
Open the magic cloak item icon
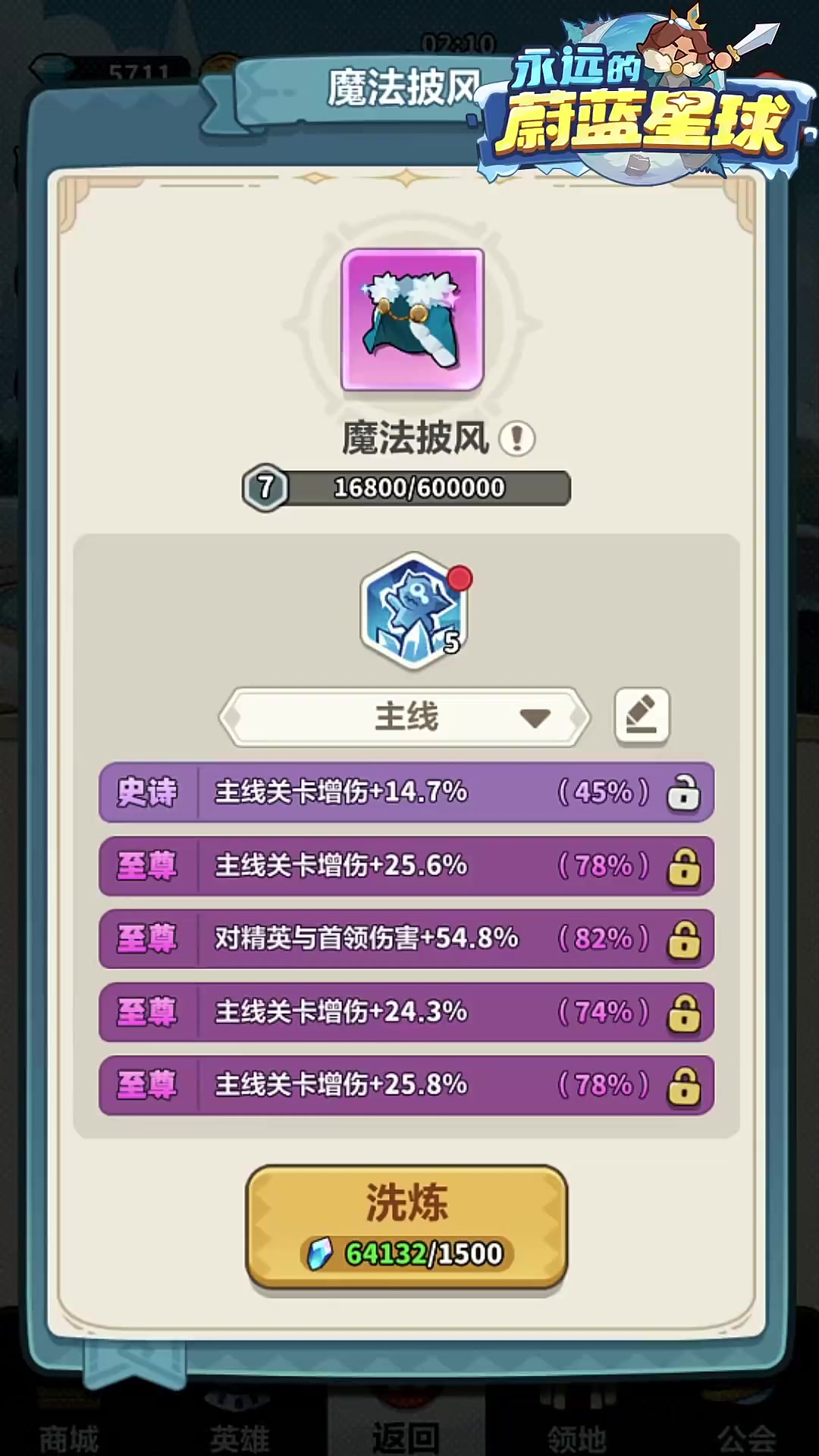pos(413,320)
